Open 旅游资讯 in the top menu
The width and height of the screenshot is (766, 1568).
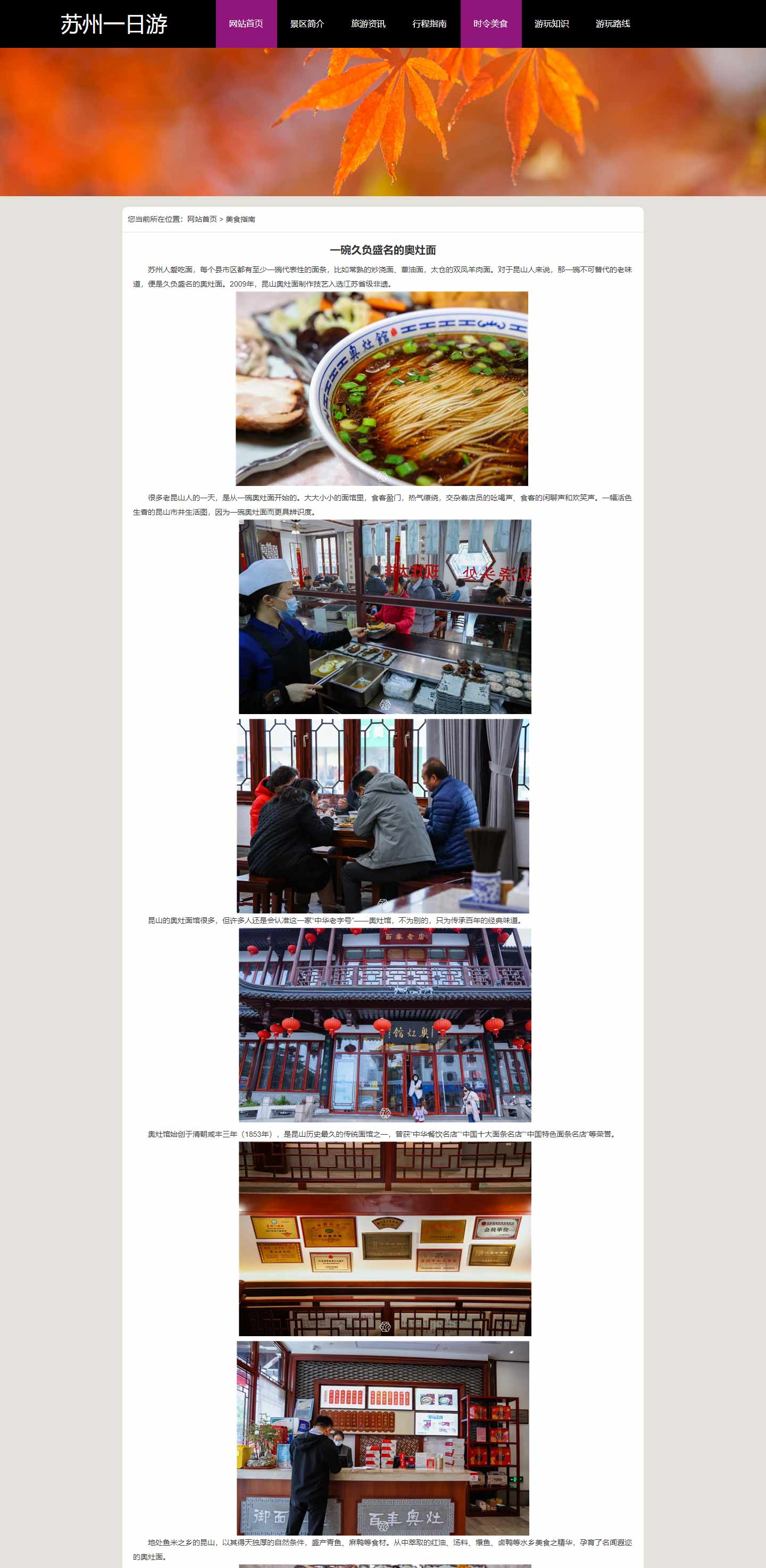[369, 24]
